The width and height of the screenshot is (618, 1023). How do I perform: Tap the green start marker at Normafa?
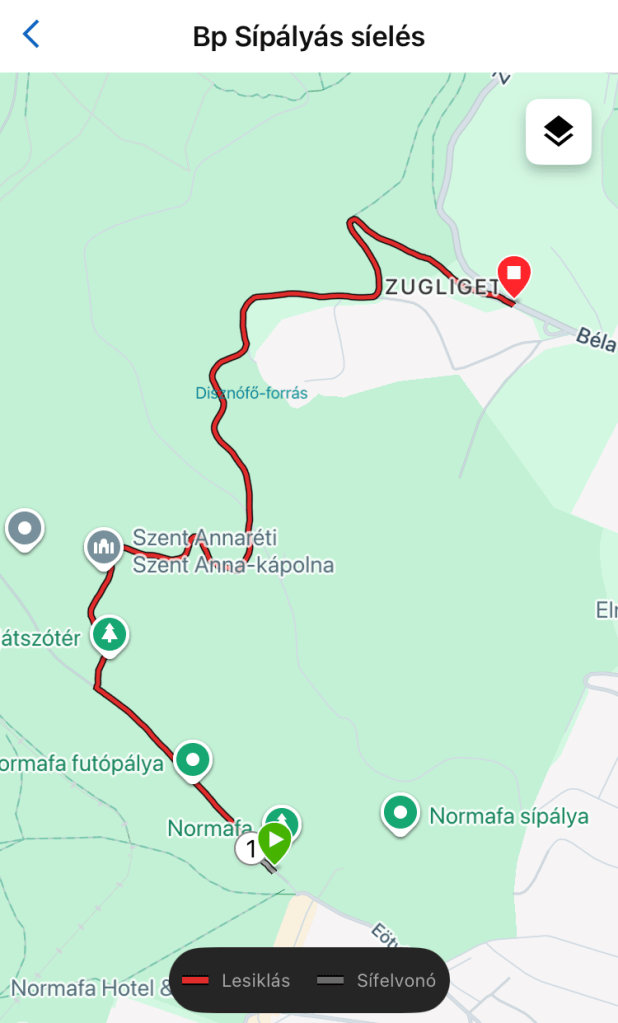[275, 842]
